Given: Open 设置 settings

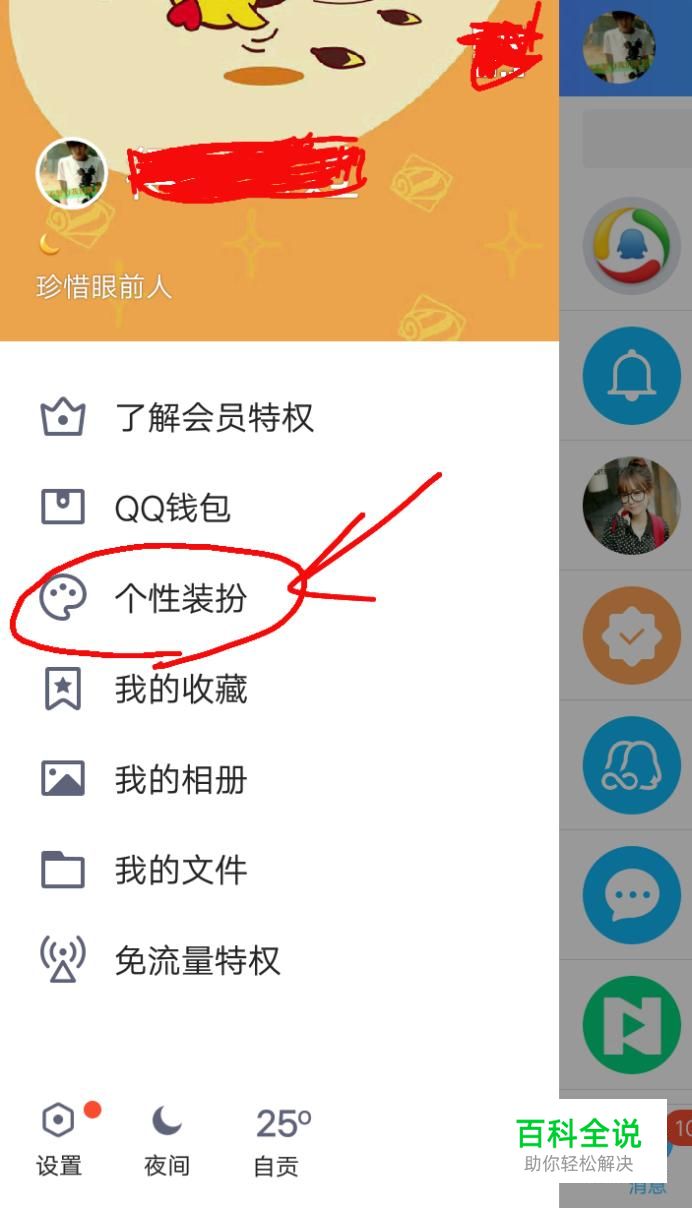Looking at the screenshot, I should click(60, 1140).
